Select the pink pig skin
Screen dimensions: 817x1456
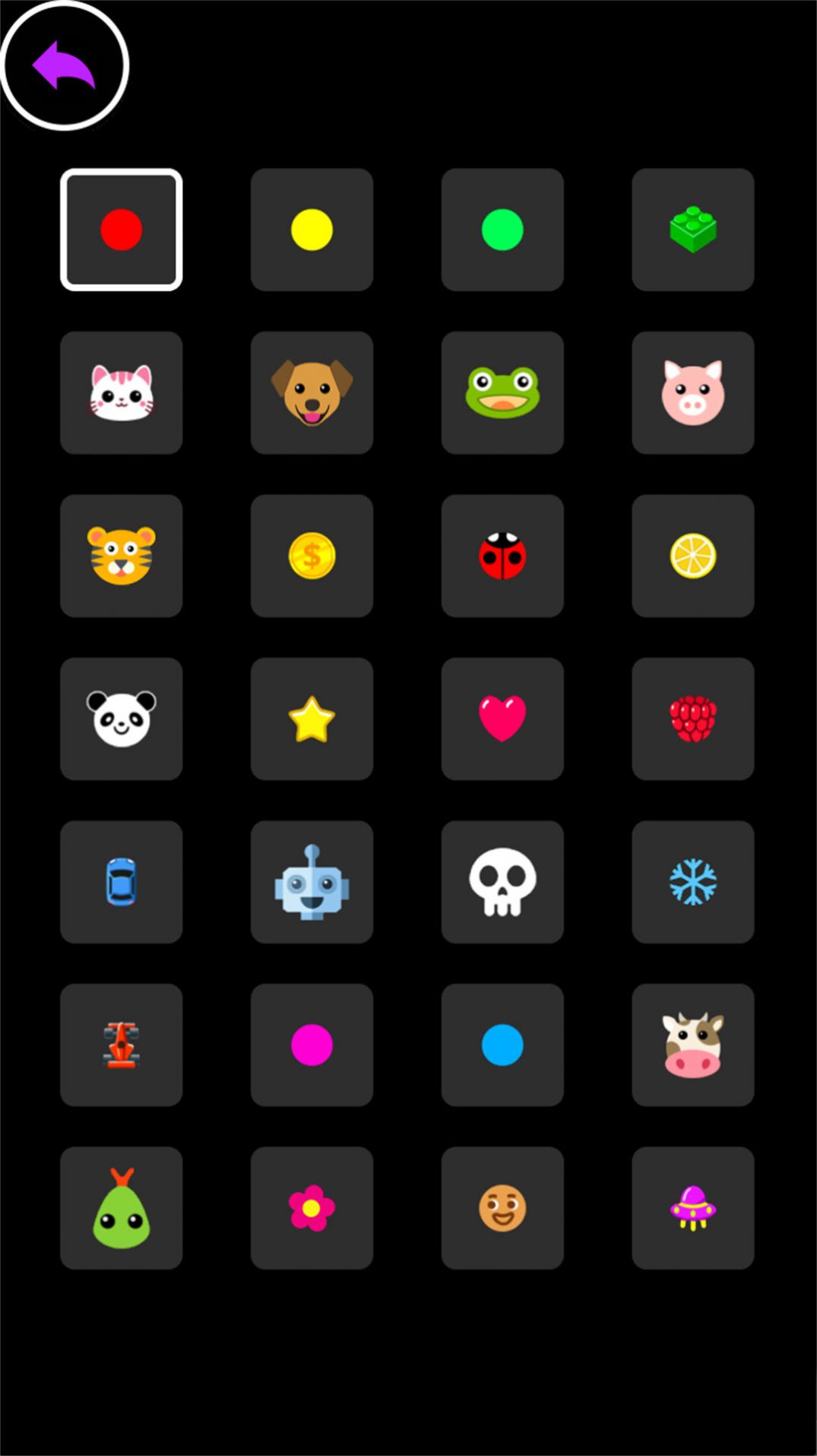click(x=692, y=392)
